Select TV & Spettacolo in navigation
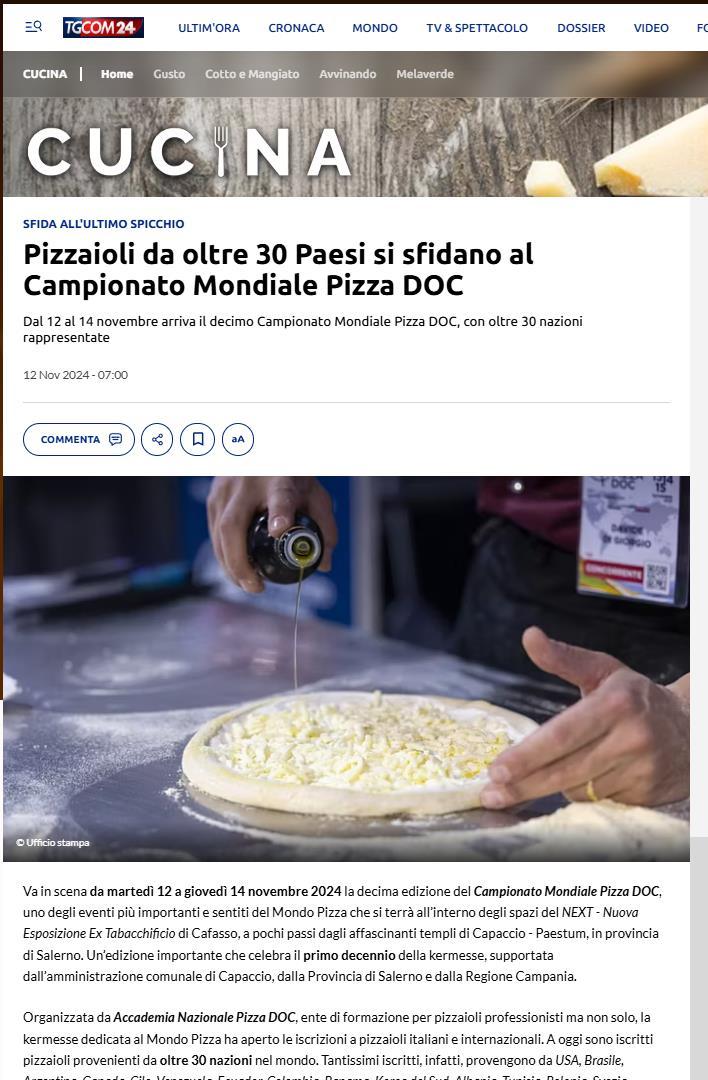 click(x=477, y=28)
